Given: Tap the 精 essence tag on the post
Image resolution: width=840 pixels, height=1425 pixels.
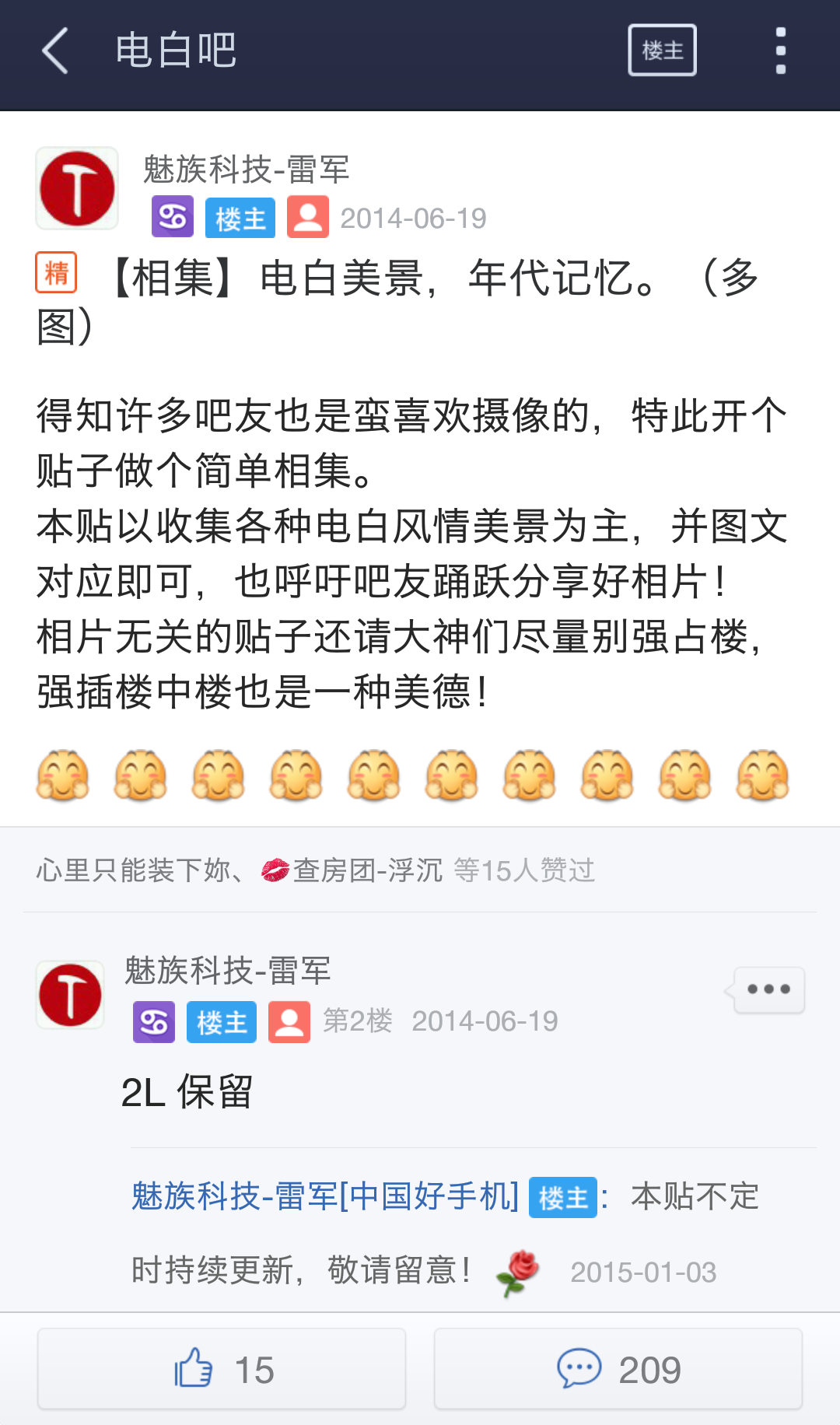Looking at the screenshot, I should (x=56, y=274).
